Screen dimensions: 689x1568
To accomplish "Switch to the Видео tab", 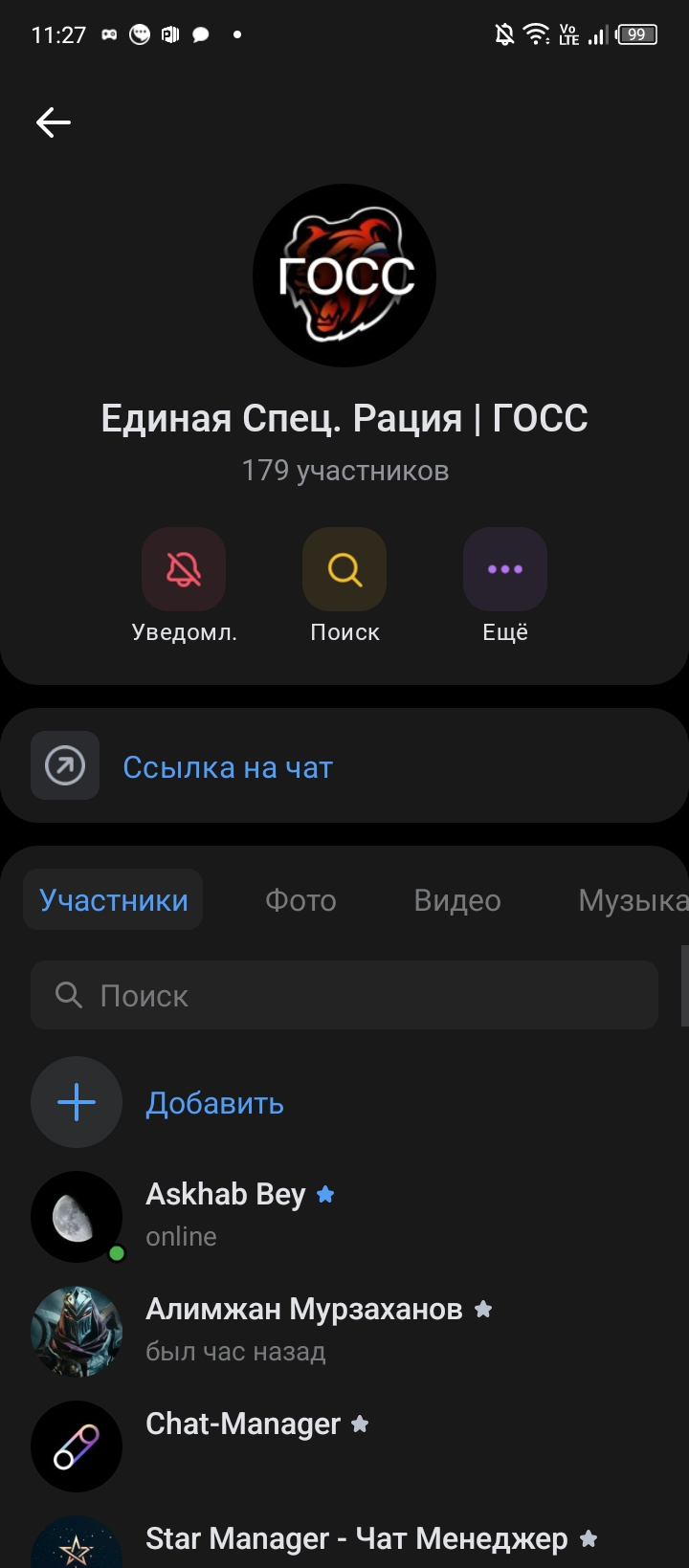I will click(457, 900).
